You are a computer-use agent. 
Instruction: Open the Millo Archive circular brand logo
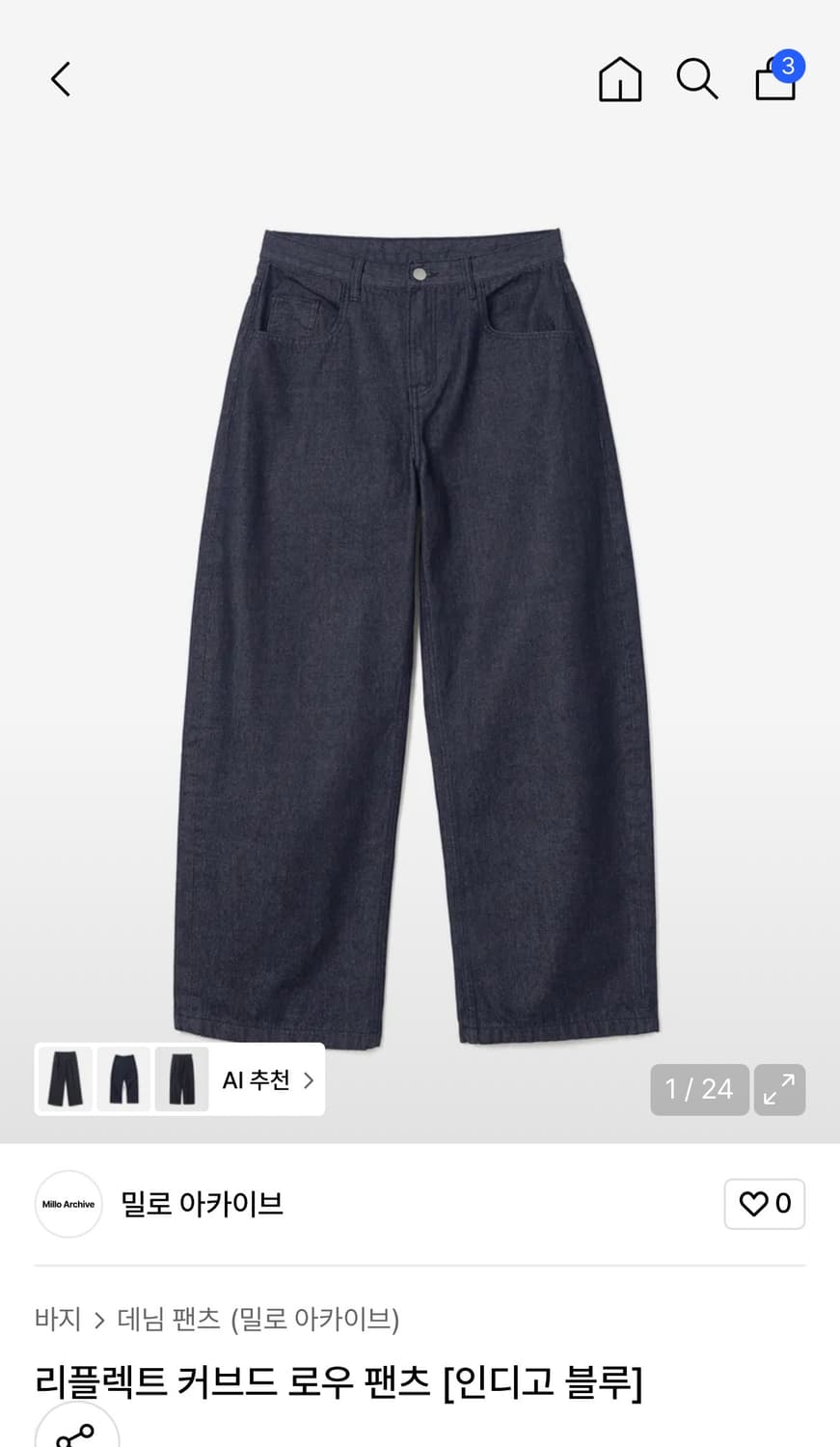[x=68, y=1204]
